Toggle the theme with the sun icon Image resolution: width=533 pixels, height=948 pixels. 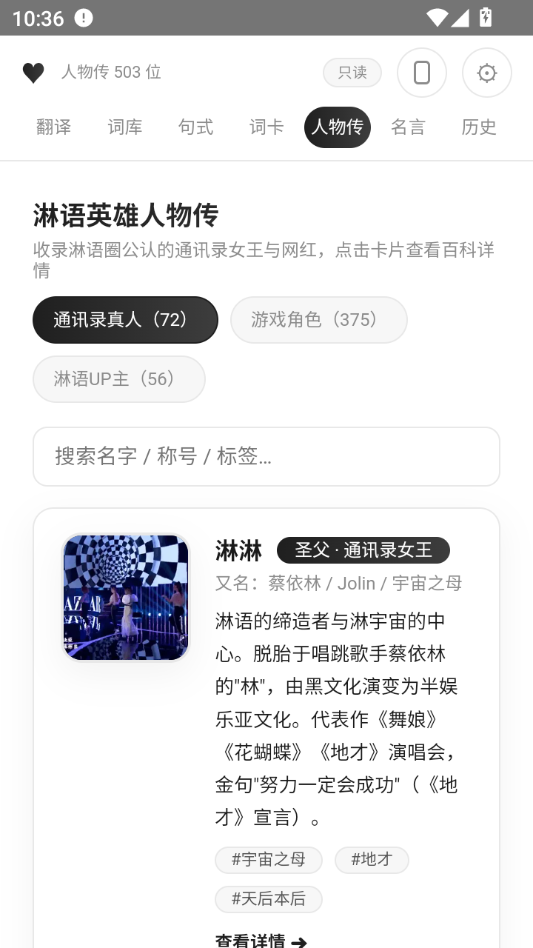[x=487, y=73]
